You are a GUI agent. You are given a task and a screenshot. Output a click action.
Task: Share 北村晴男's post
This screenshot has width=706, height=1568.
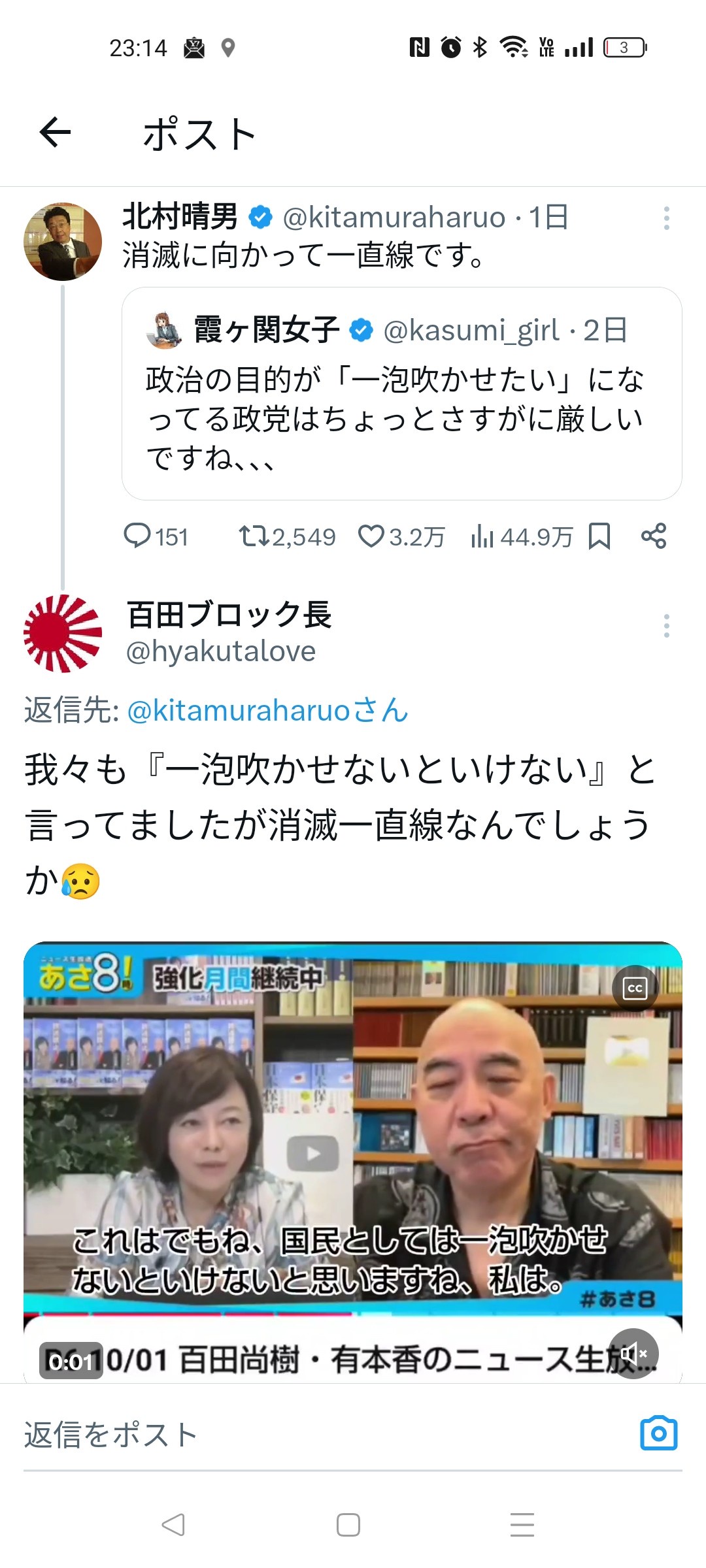tap(654, 536)
